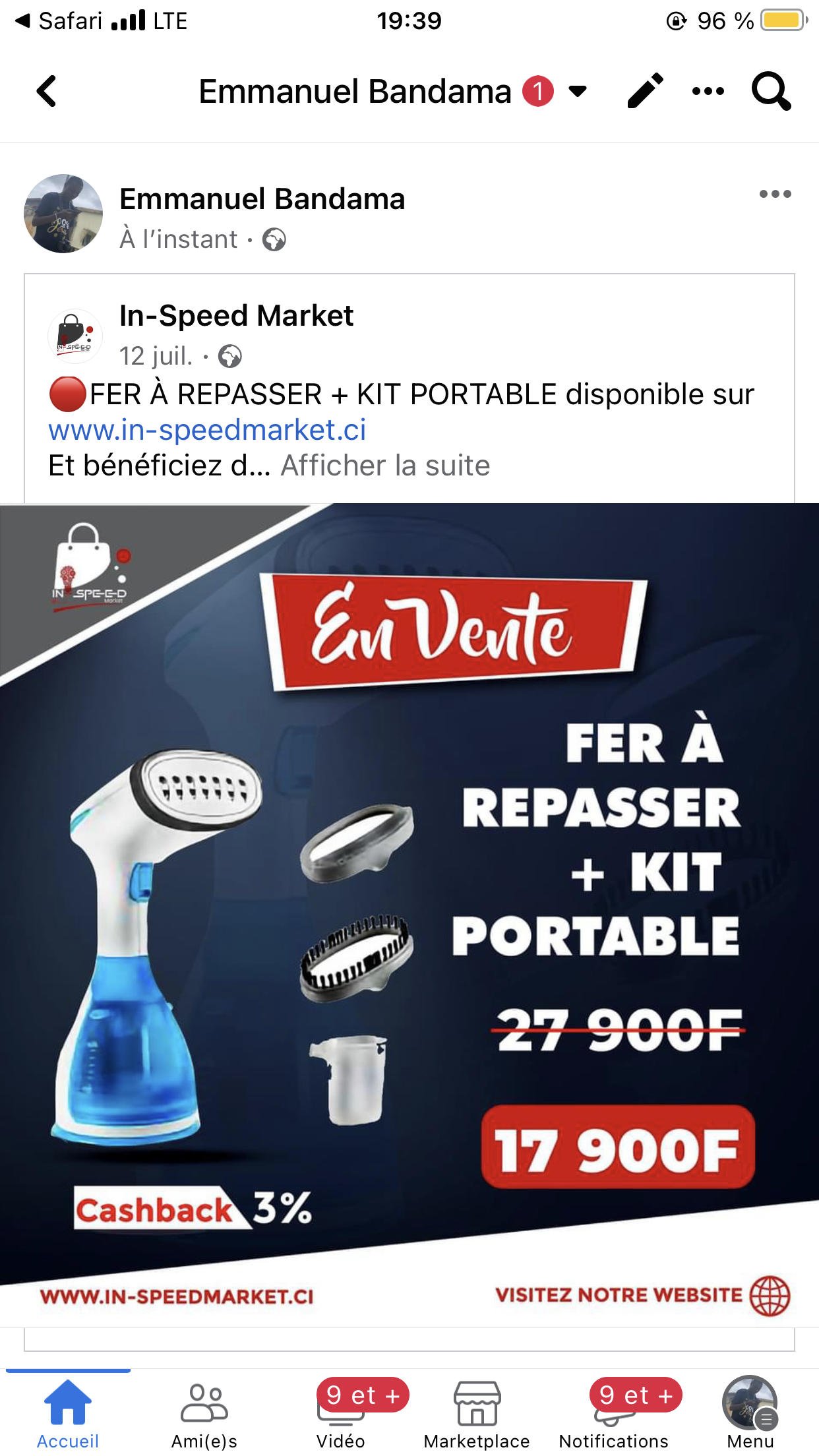Open Emmanuel Bandama's profile picture on post
Viewport: 819px width, 1456px height.
click(63, 214)
